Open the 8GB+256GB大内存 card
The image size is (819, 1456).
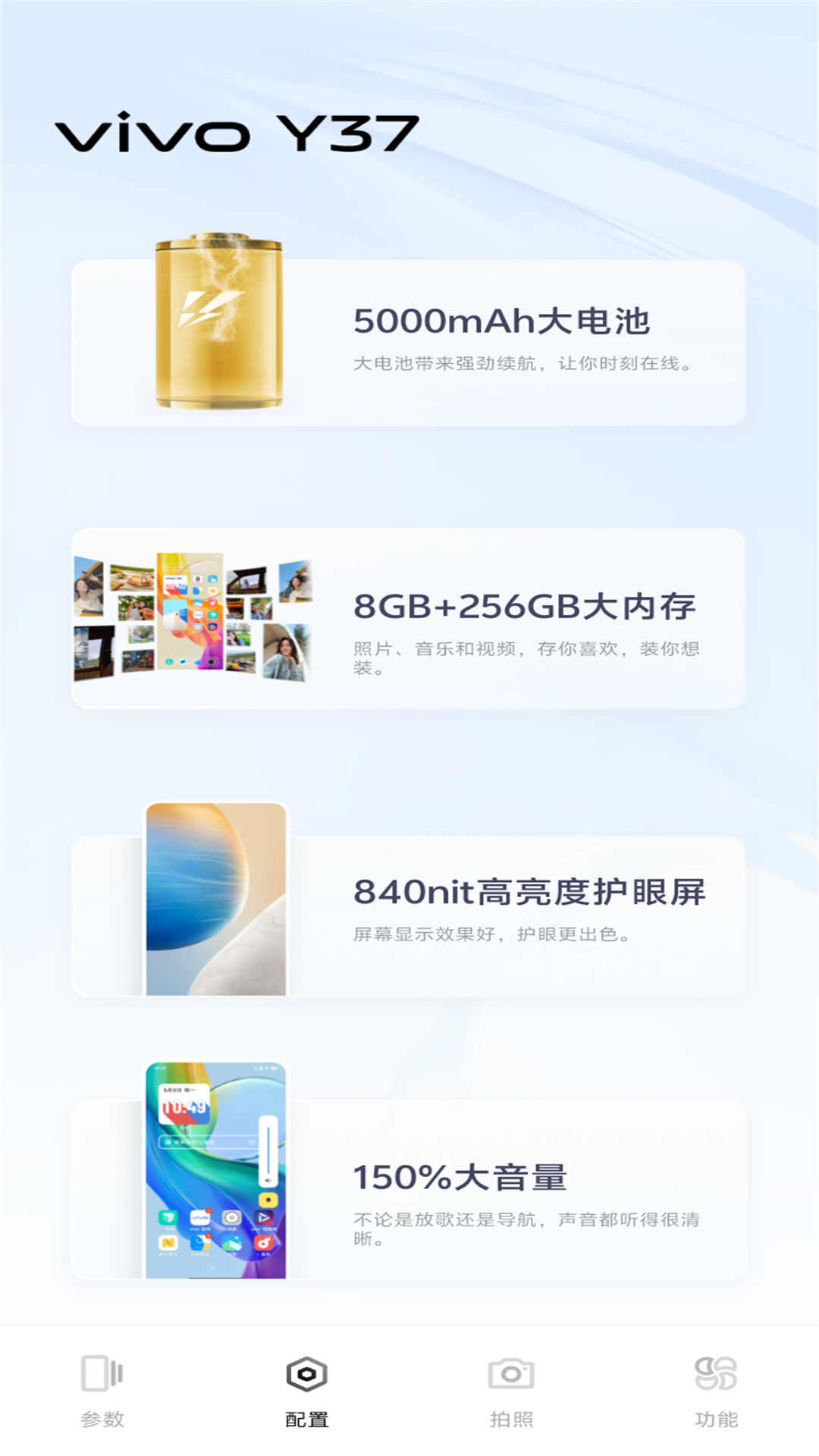tap(409, 619)
